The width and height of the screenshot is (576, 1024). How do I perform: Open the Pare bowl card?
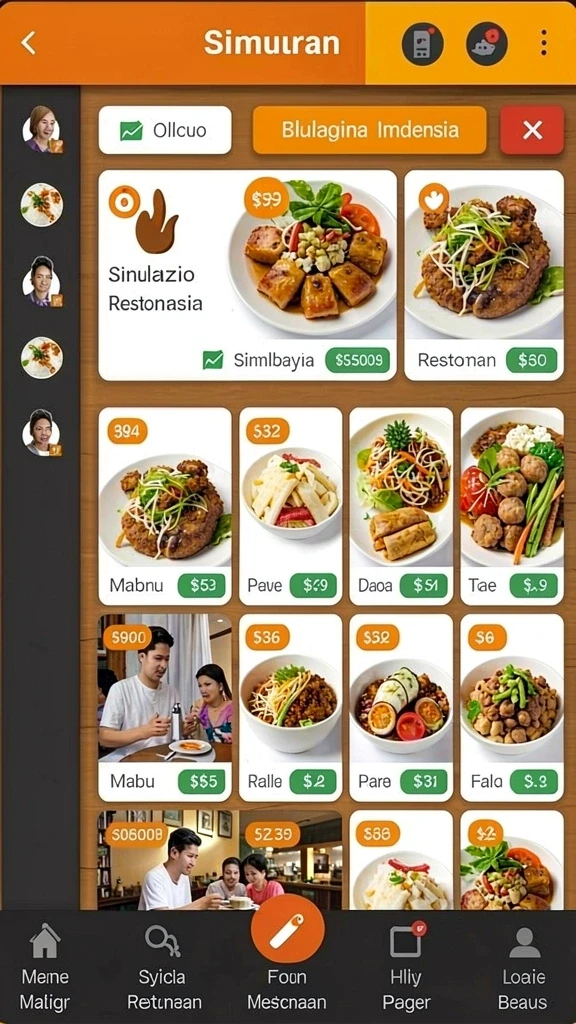(401, 707)
